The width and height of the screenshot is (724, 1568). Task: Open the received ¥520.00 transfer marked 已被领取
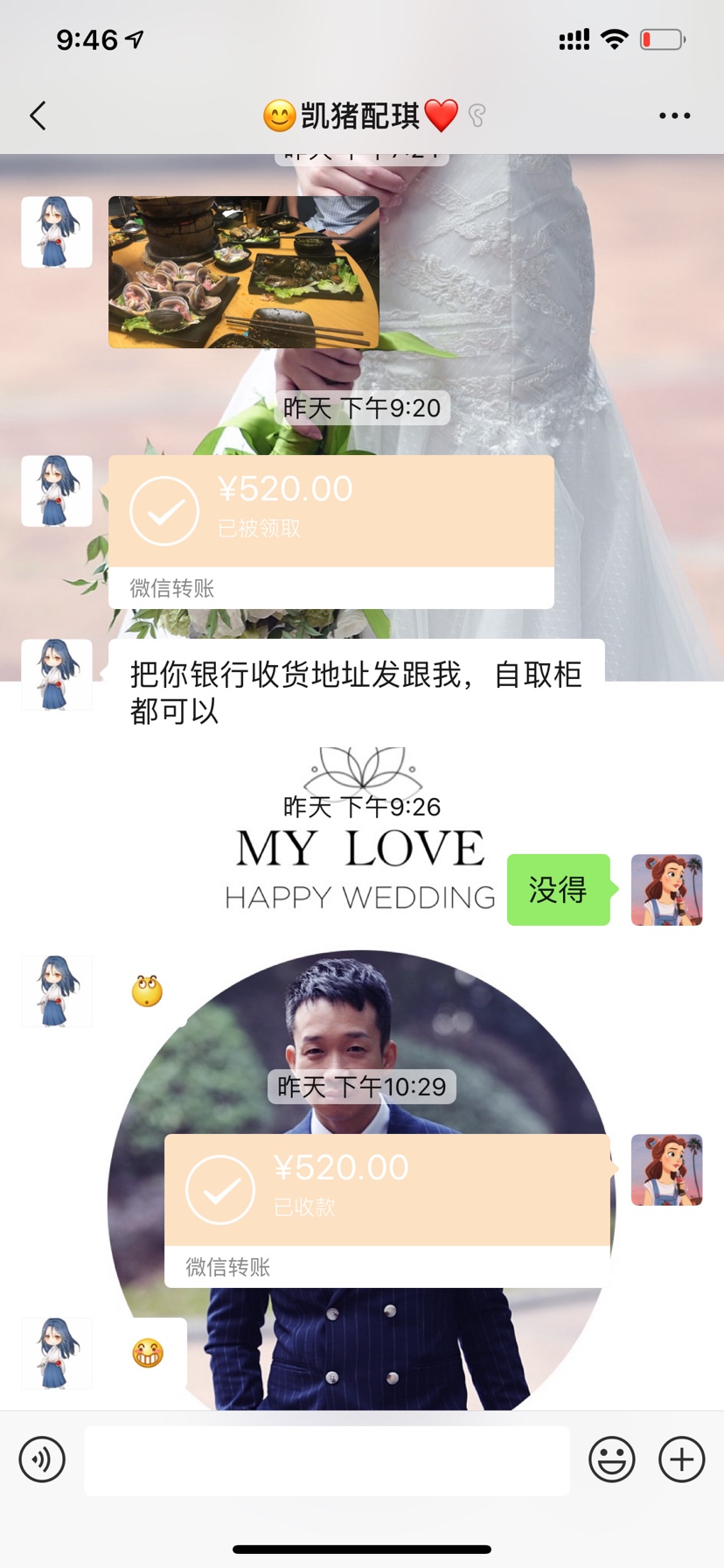(331, 530)
